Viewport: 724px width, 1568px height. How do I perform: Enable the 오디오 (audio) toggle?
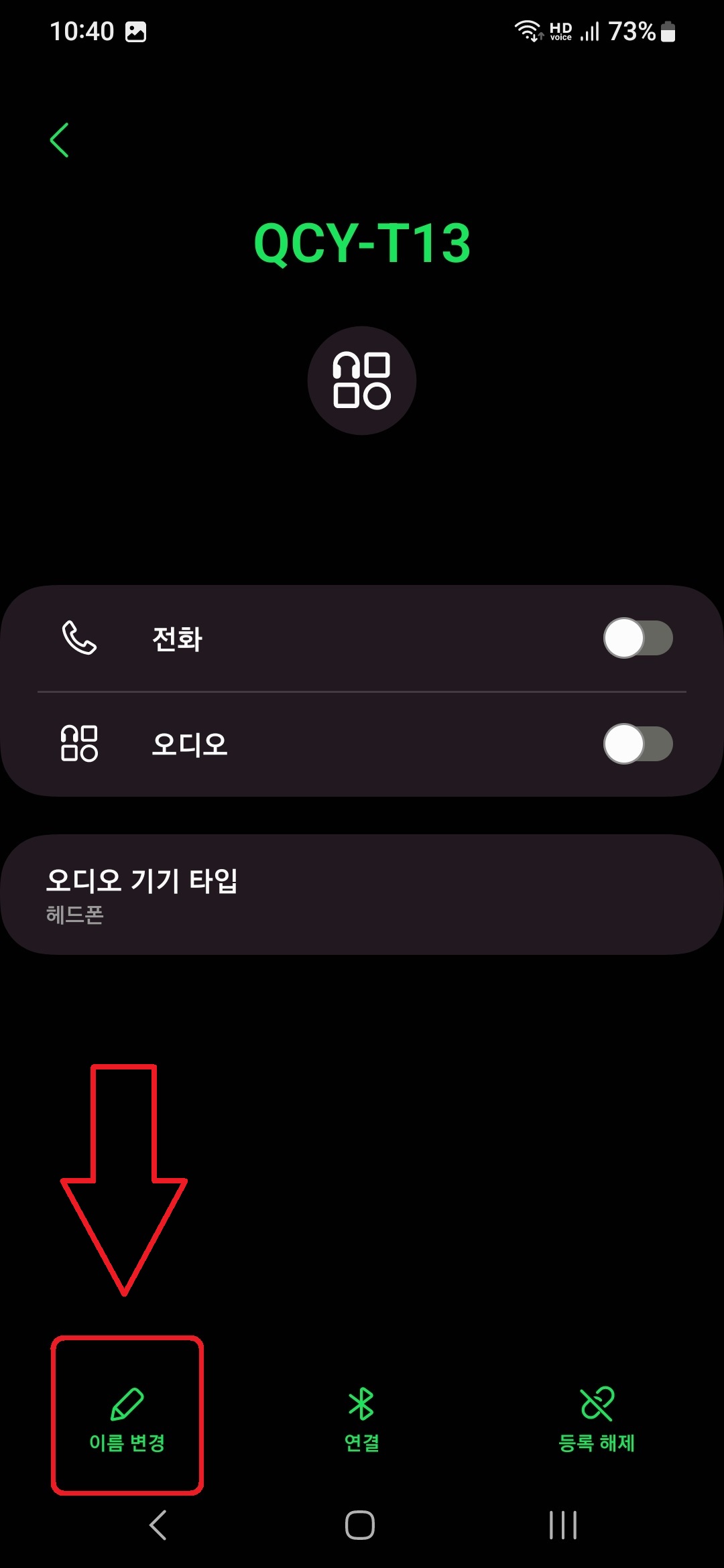(x=638, y=744)
